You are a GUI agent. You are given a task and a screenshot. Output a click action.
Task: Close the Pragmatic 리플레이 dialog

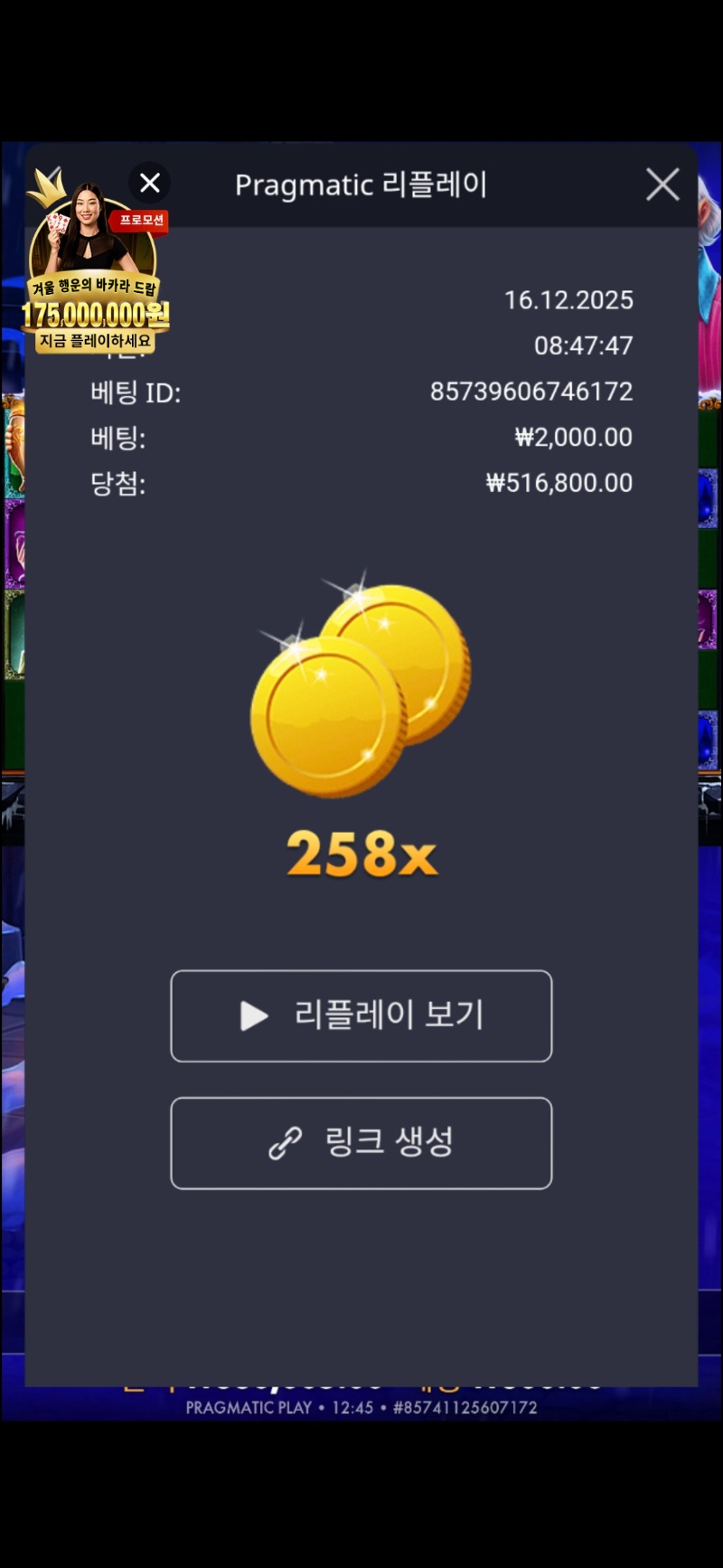point(662,184)
